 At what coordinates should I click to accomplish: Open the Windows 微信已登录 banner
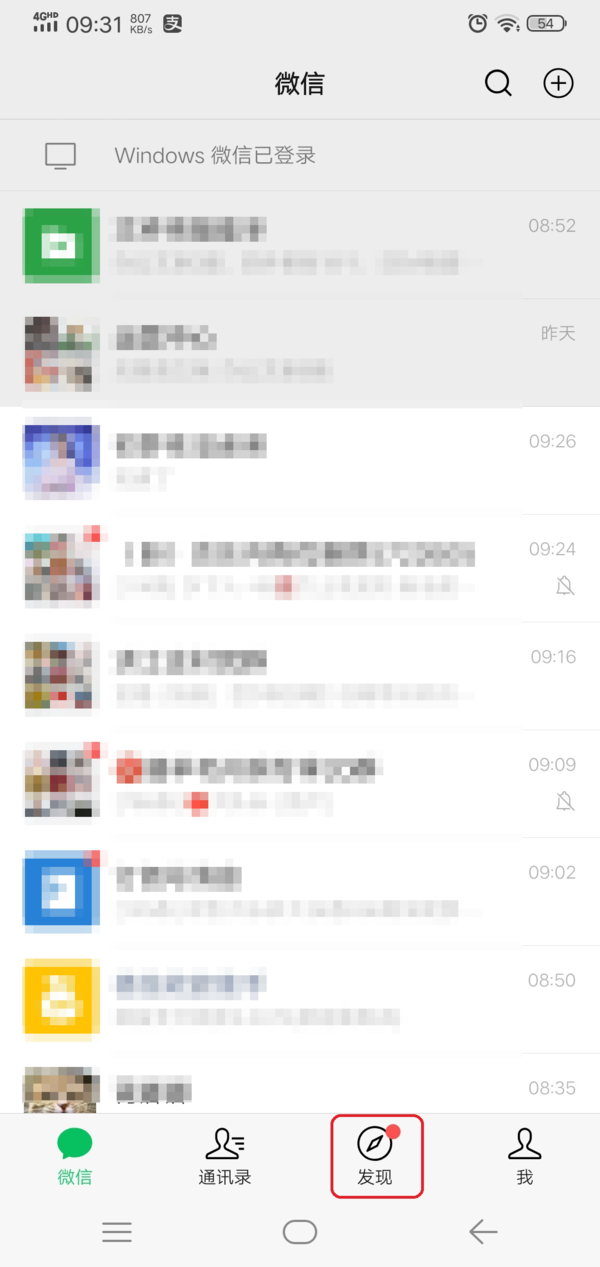click(300, 156)
